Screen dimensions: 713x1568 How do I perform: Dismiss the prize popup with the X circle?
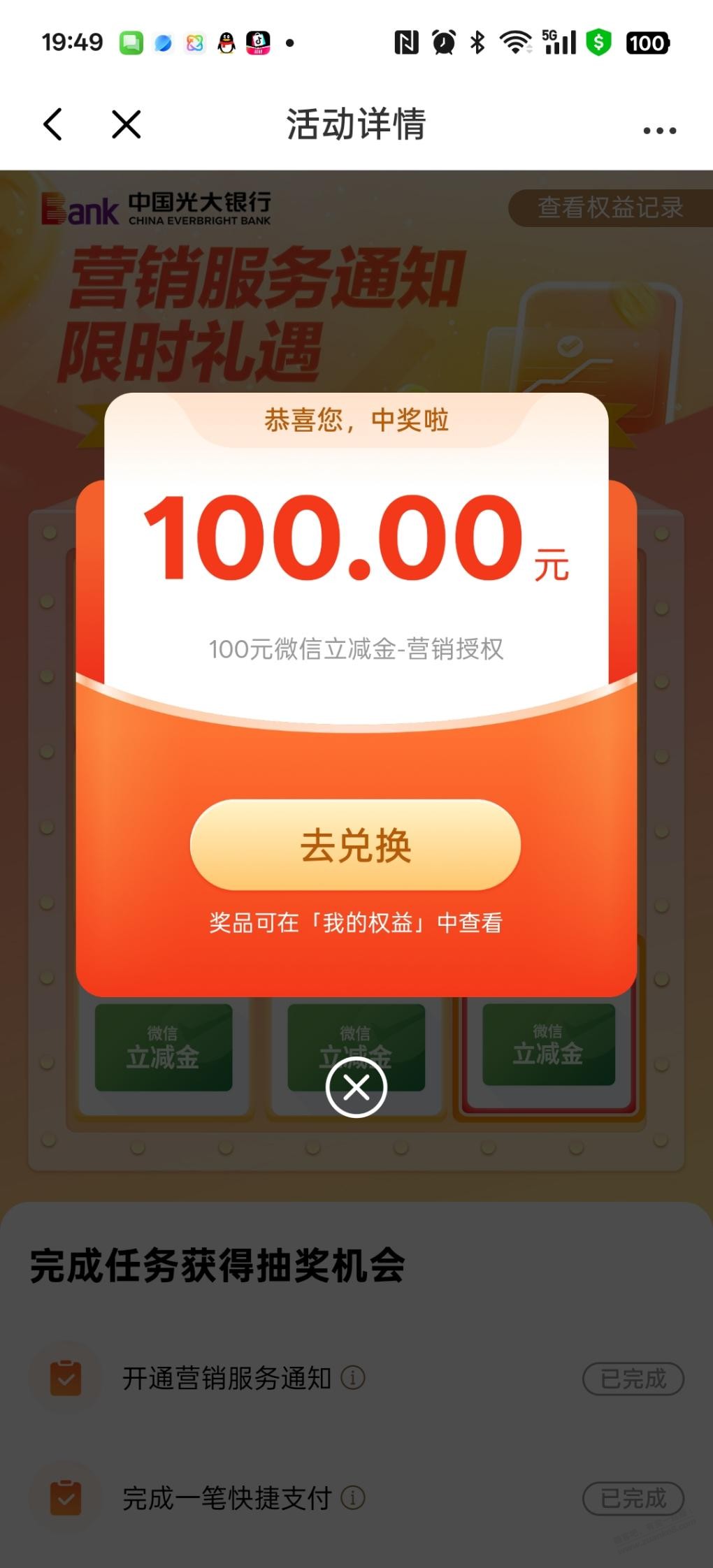[x=356, y=1088]
